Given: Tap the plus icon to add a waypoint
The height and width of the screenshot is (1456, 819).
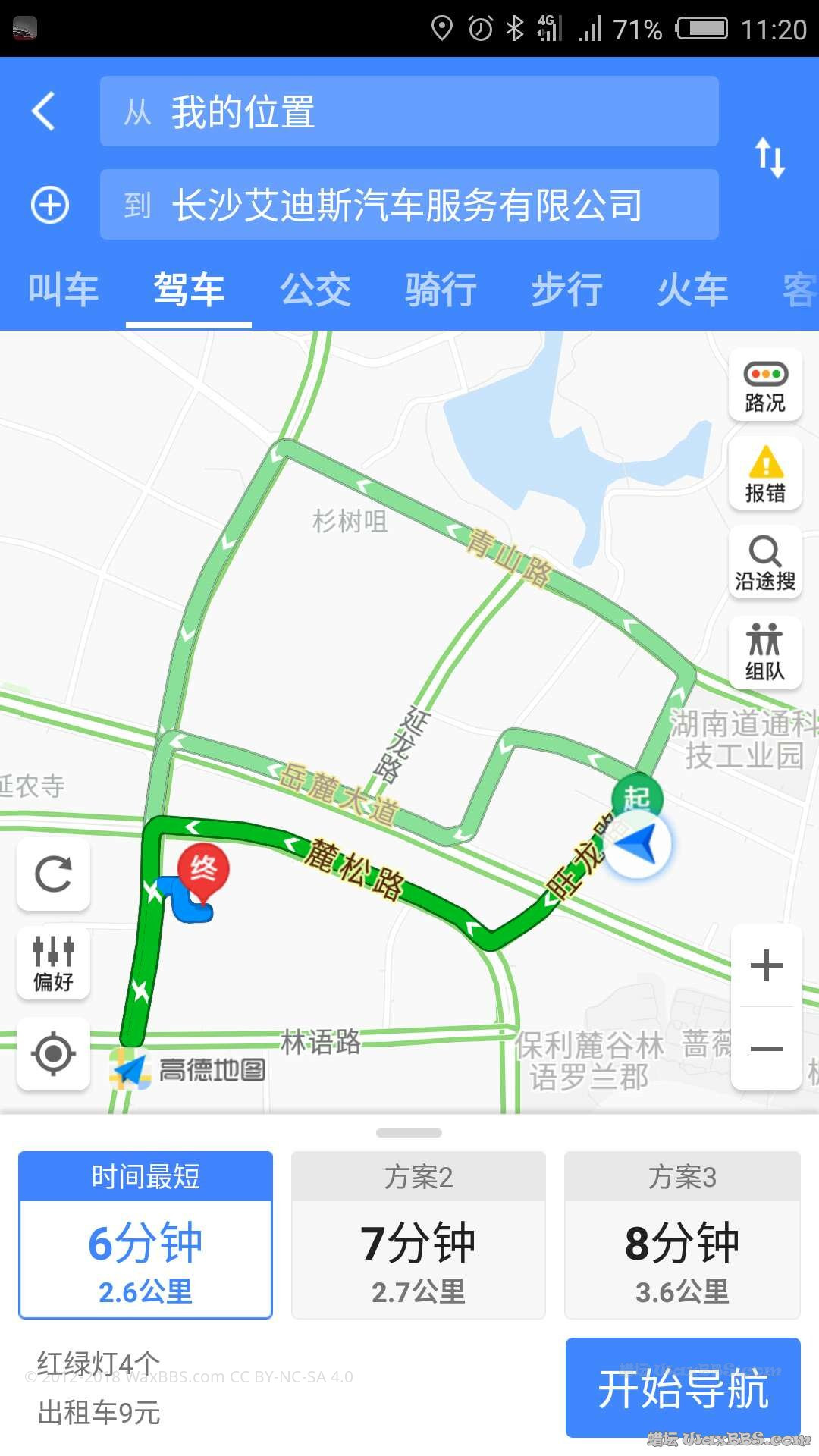Looking at the screenshot, I should [x=50, y=203].
